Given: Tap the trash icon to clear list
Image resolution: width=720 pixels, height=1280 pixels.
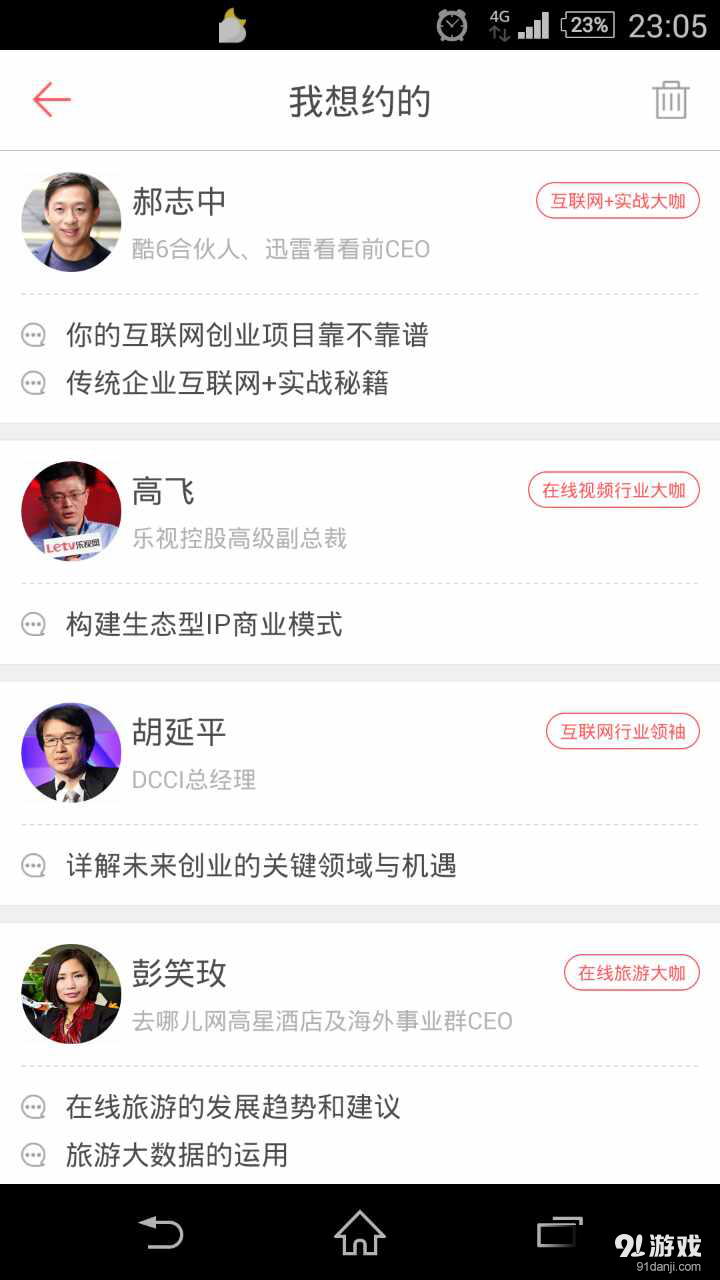Looking at the screenshot, I should [670, 99].
